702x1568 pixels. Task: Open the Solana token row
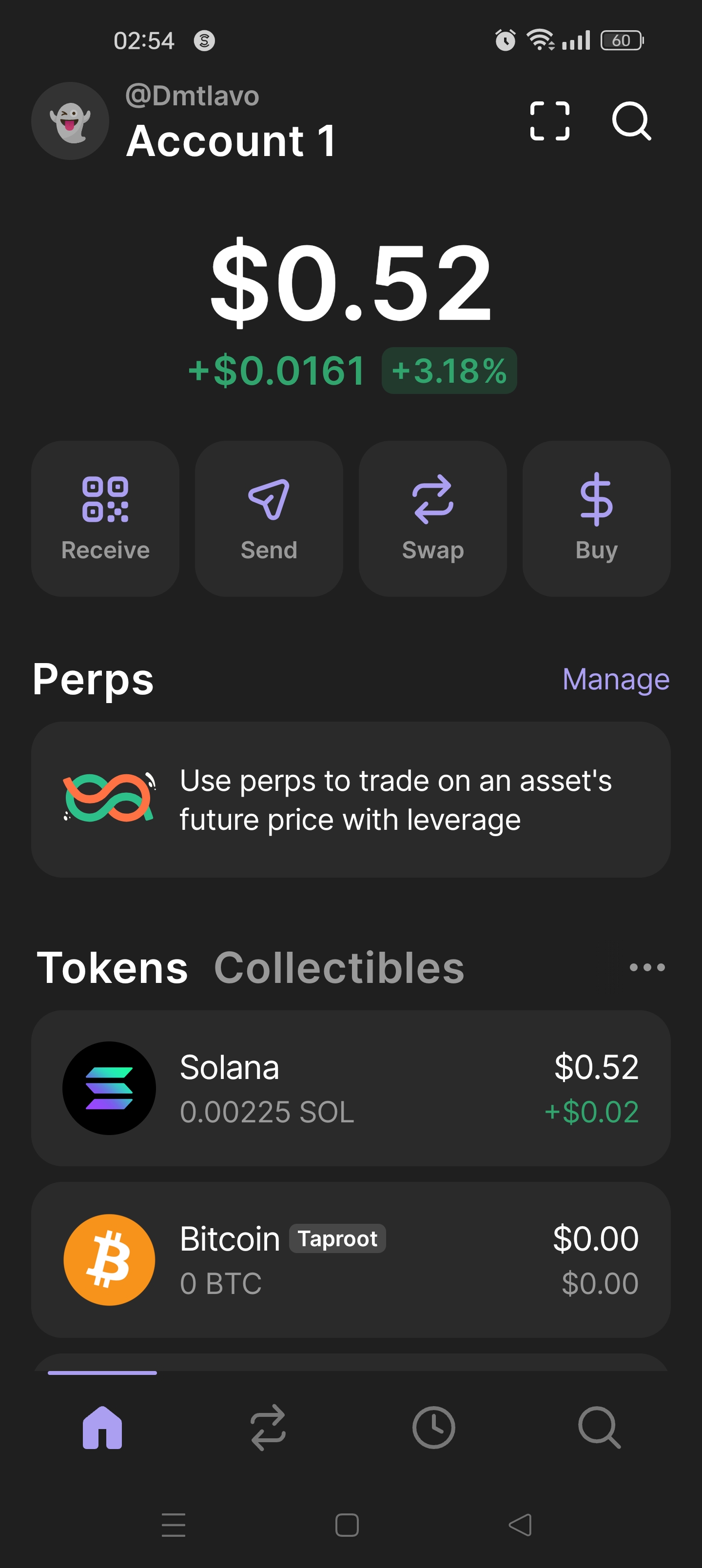coord(351,1088)
